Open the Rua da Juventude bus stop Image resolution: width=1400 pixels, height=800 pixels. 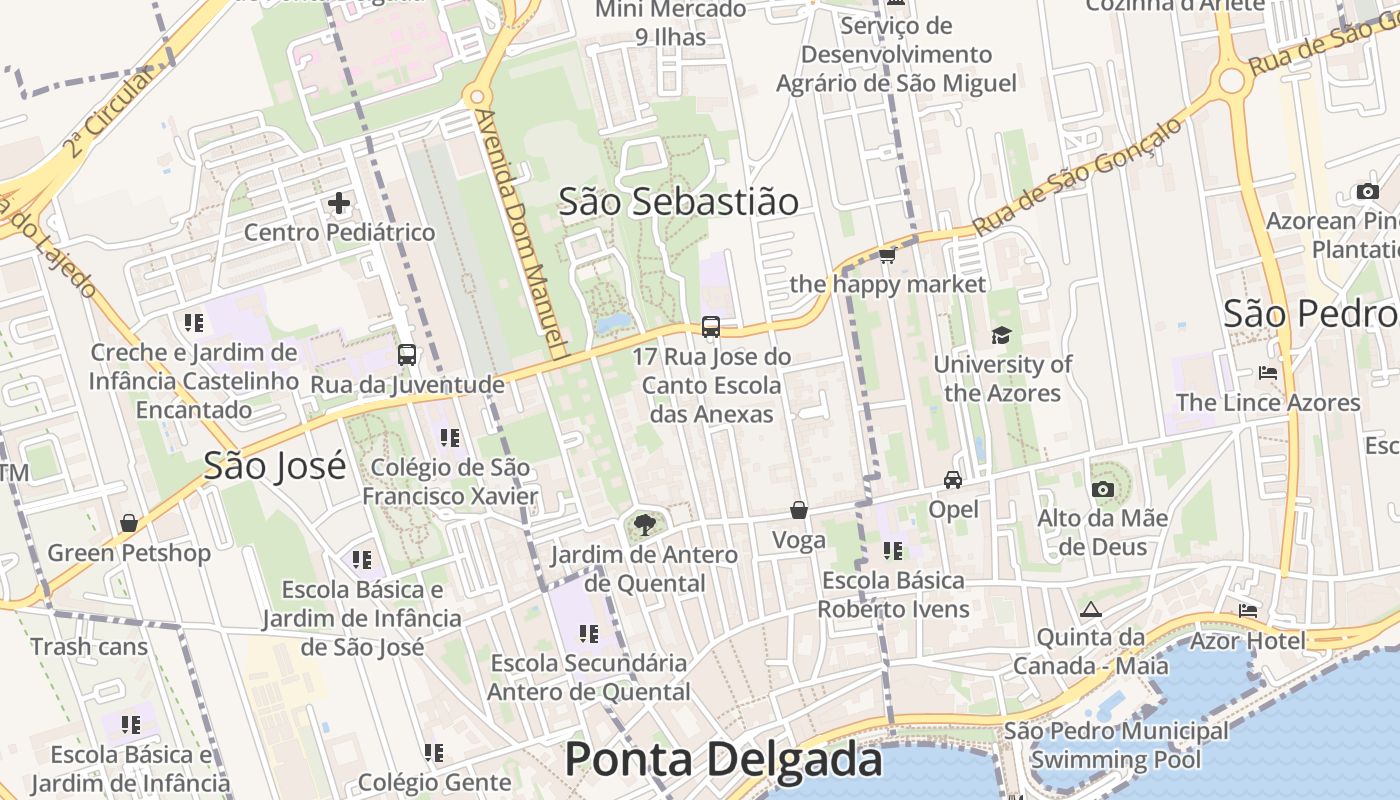407,355
